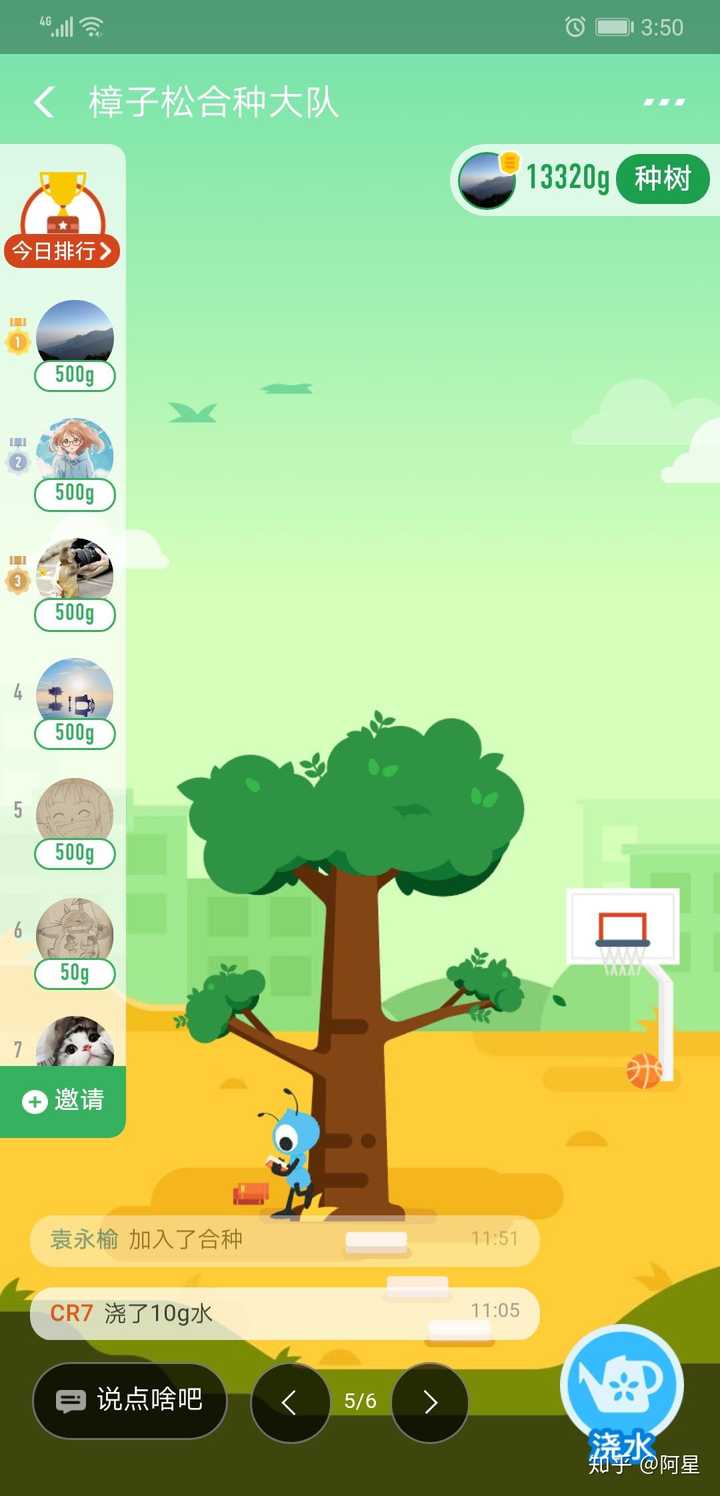Screen dimensions: 720x1496
Task: Open the first-ranked member's avatar
Action: pyautogui.click(x=75, y=335)
